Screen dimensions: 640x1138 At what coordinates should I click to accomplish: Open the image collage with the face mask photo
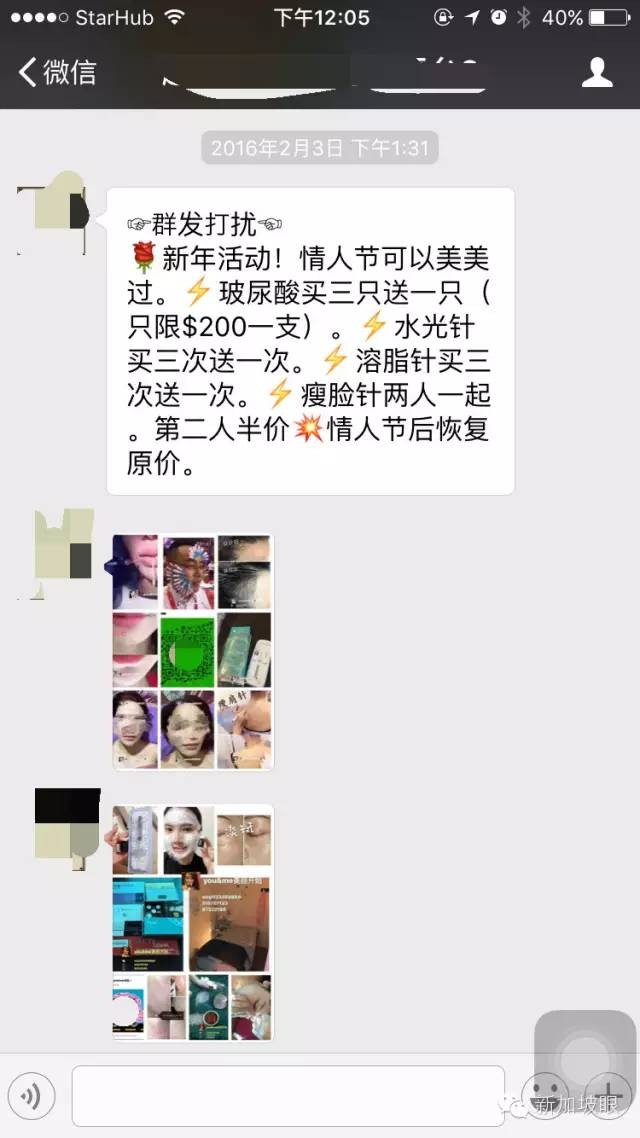(192, 922)
